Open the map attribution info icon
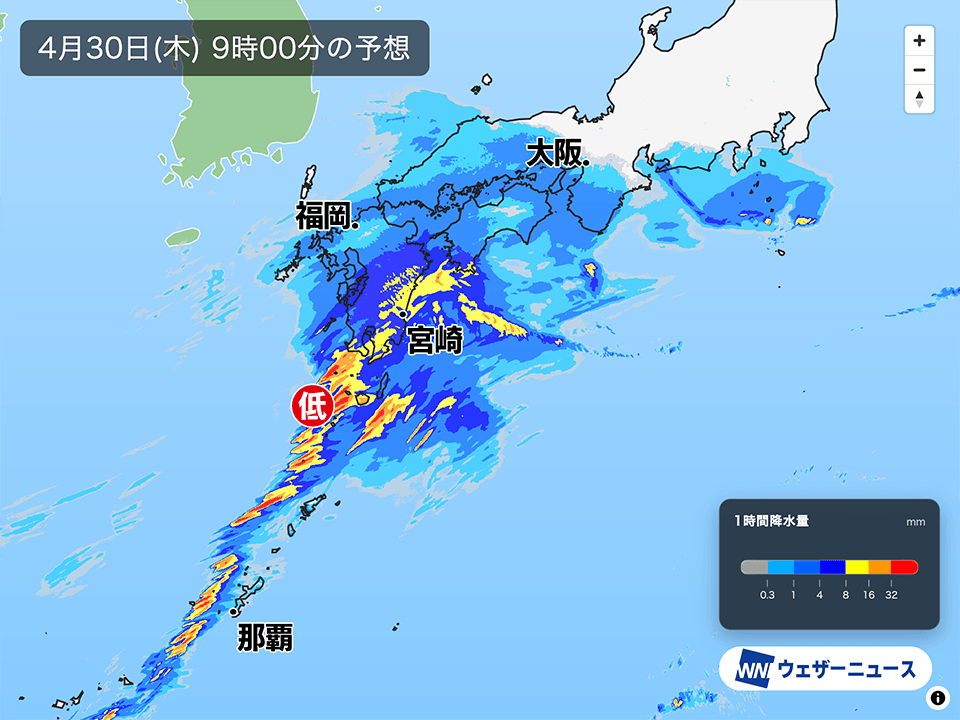960x720 pixels. (x=938, y=699)
